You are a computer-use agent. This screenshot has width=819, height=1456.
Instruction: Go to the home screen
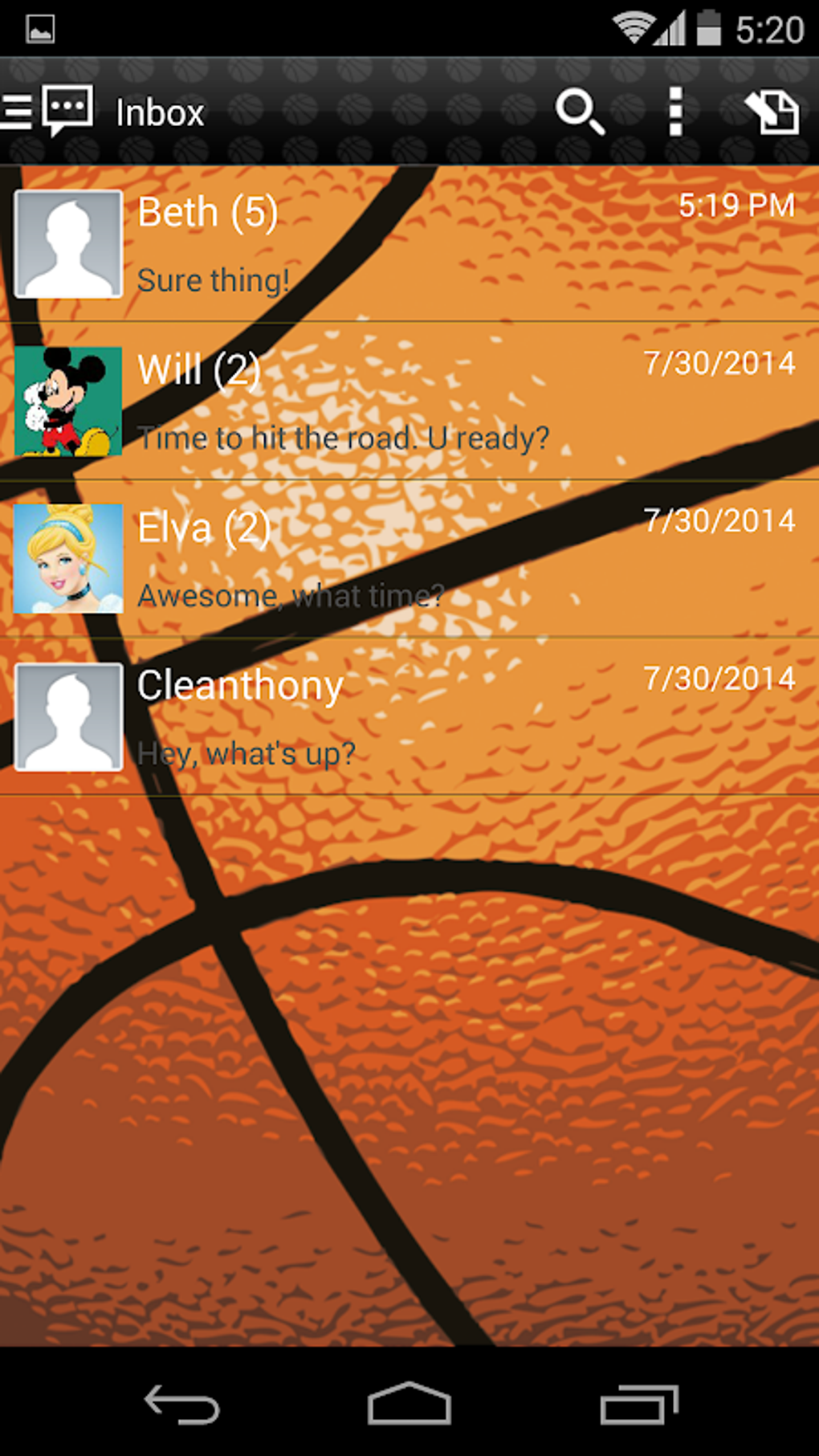pos(409,1403)
